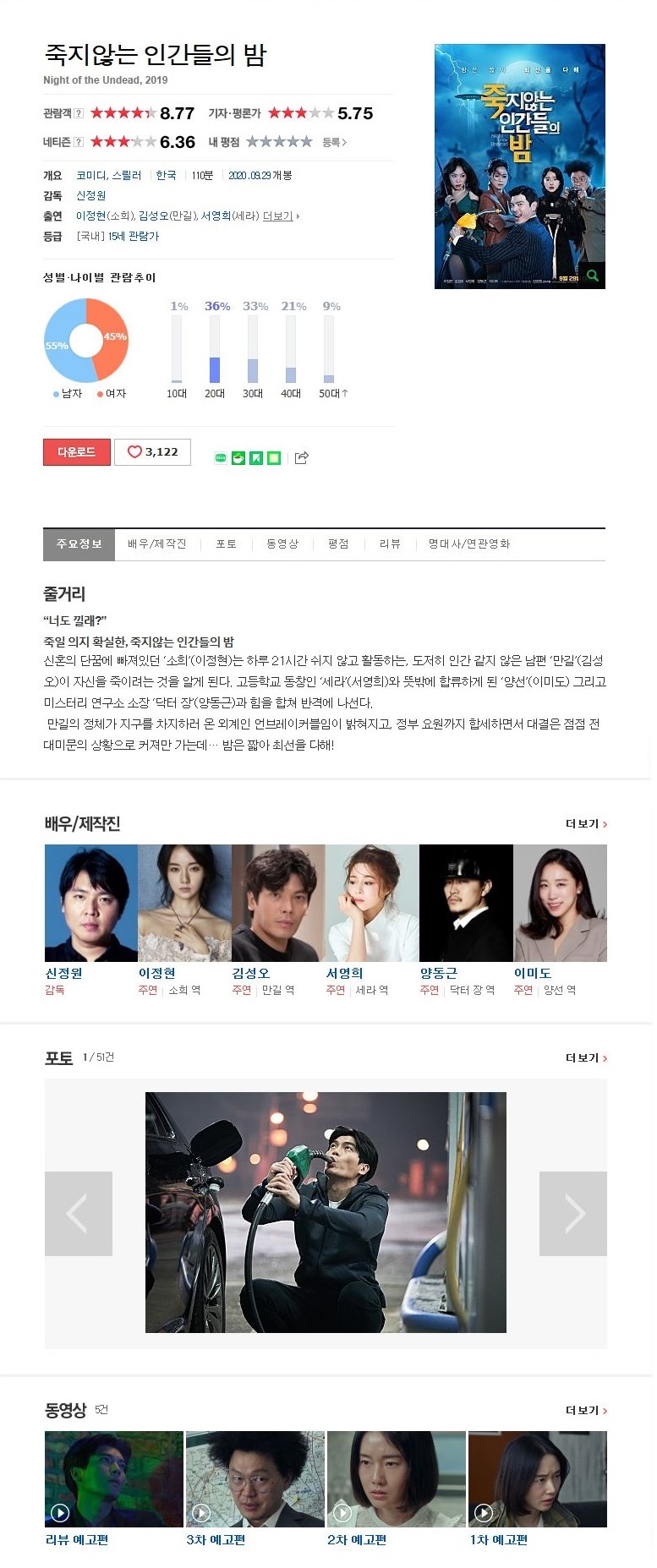Select the 평점 tab

coord(338,544)
